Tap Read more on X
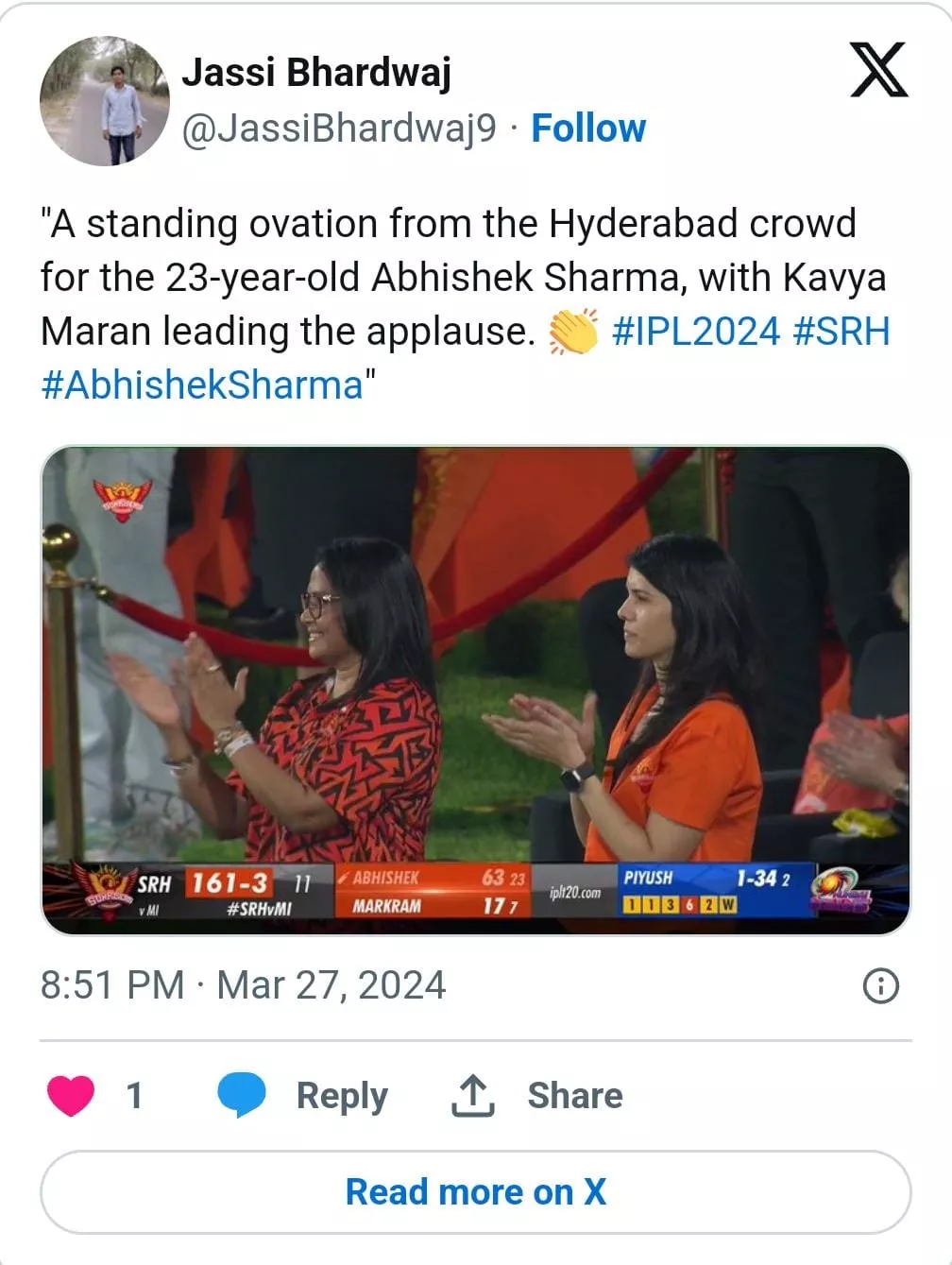Screen dimensions: 952x1265 coord(475,1192)
